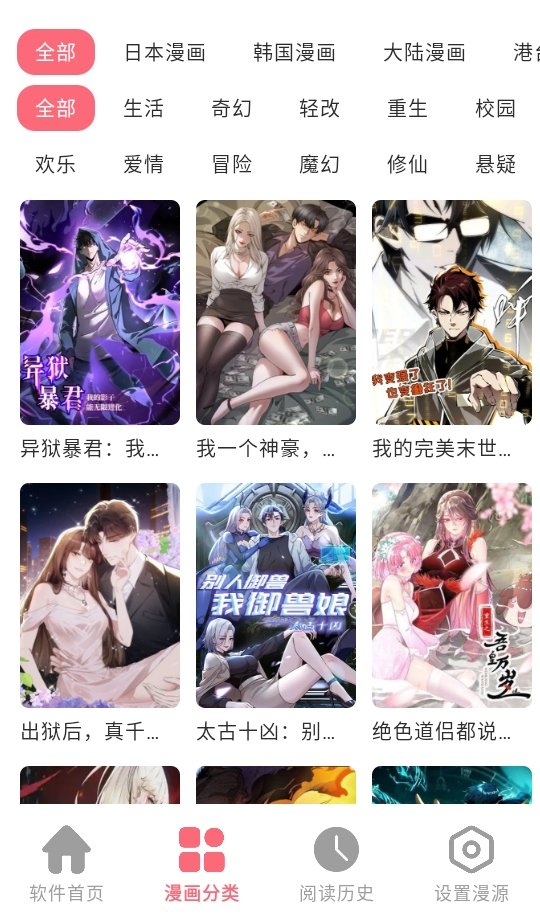Switch to 阅读历史 tab
The height and width of the screenshot is (924, 540).
point(336,864)
